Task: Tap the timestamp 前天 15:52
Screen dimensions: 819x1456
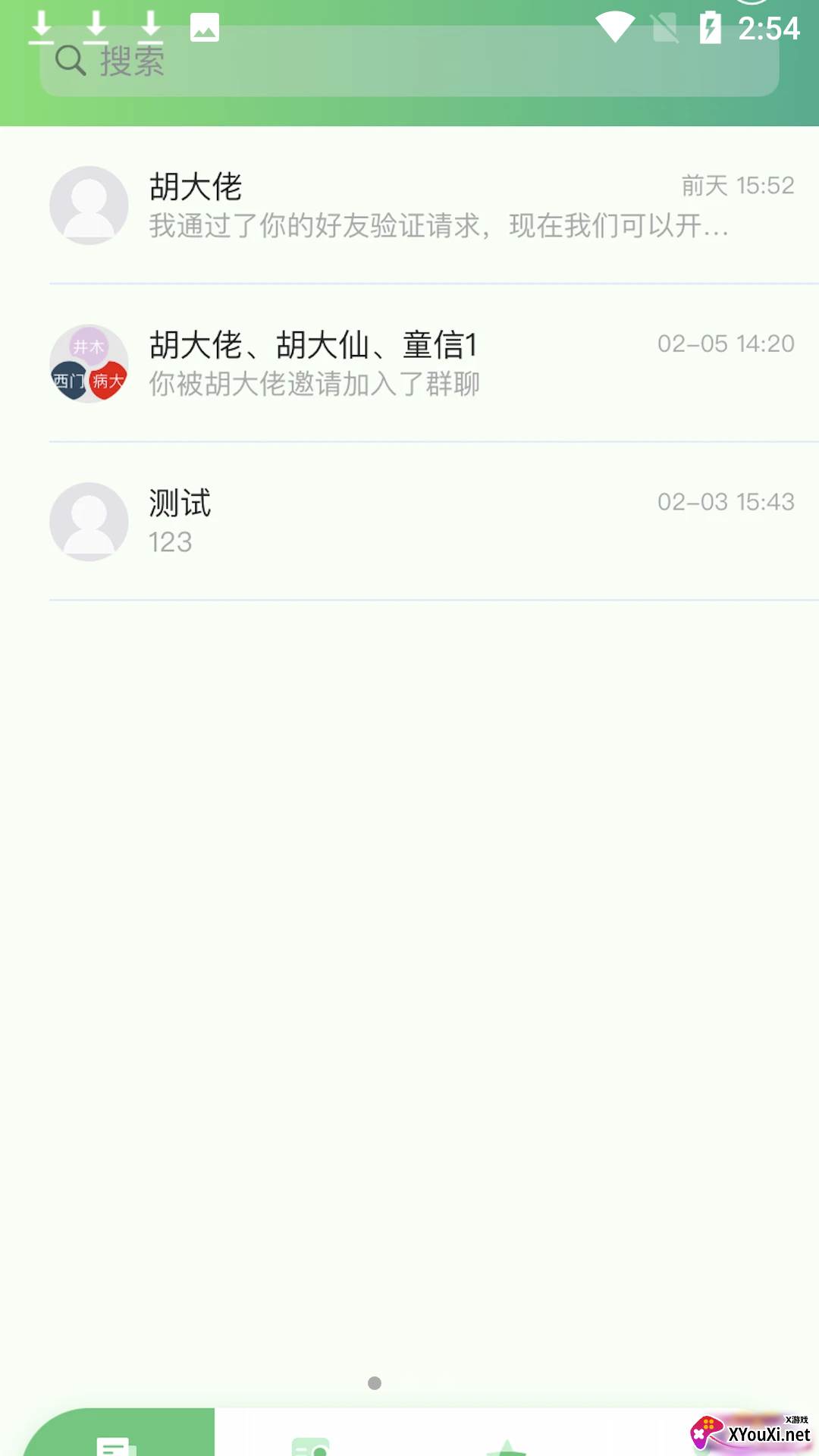Action: pyautogui.click(x=736, y=184)
